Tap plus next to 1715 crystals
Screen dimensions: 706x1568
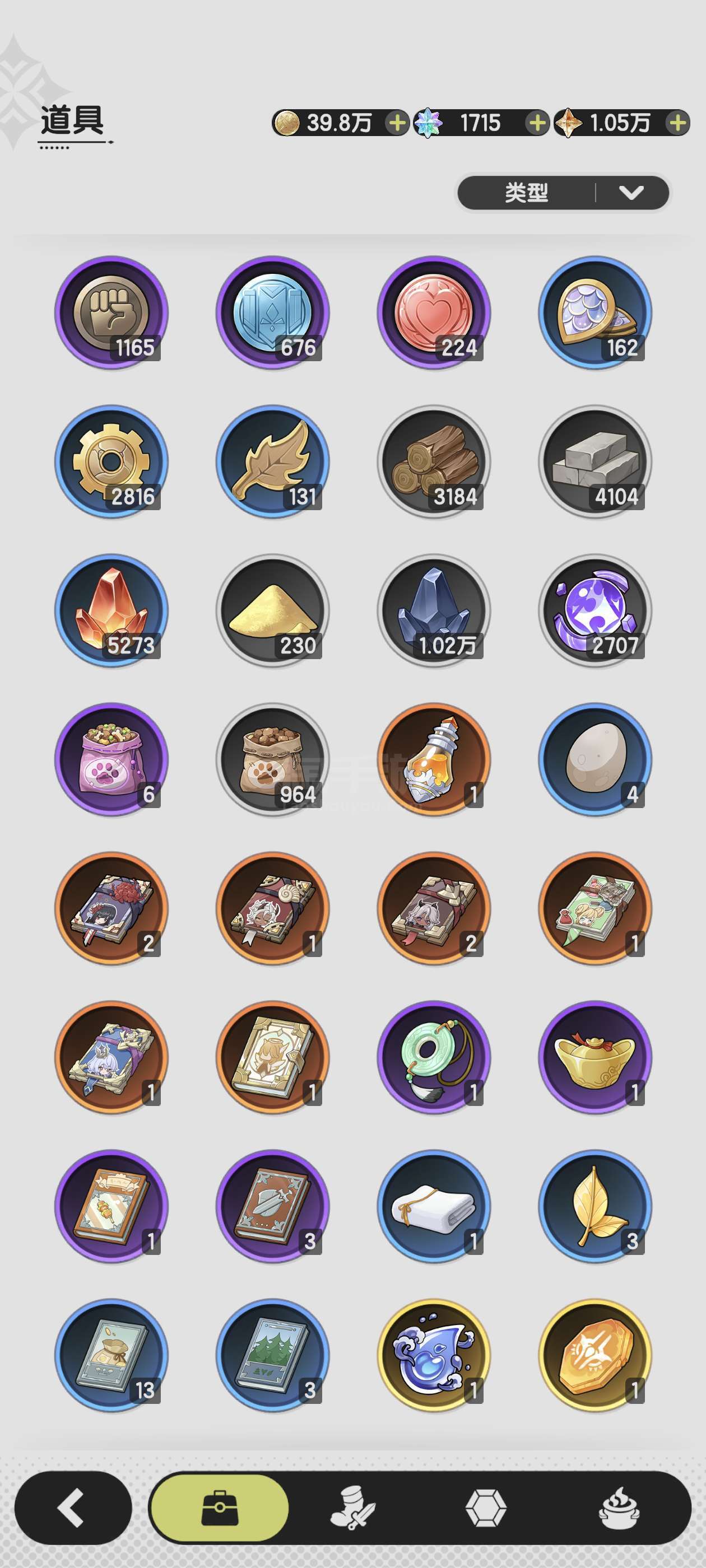tap(537, 123)
